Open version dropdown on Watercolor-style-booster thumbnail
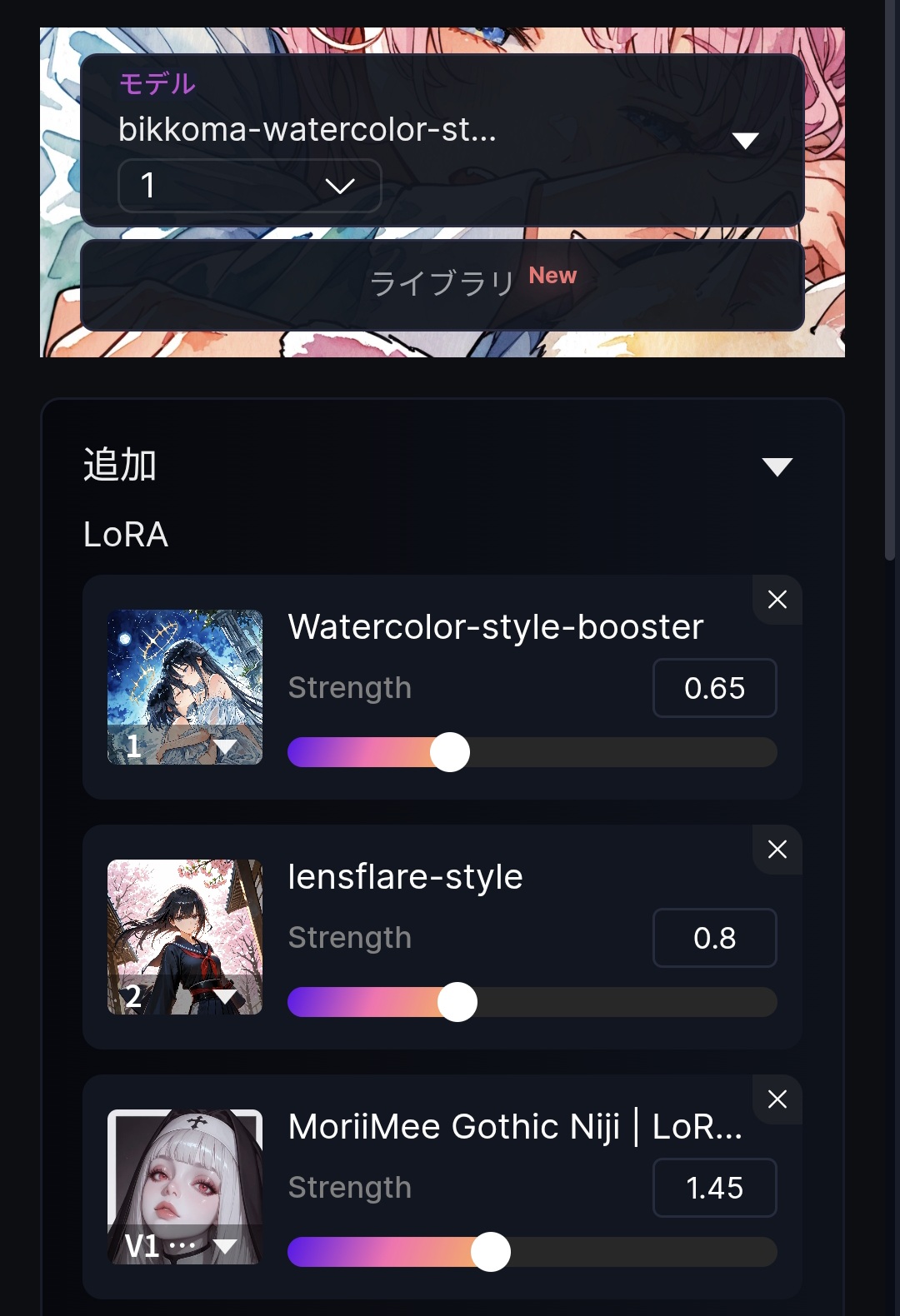 (225, 745)
